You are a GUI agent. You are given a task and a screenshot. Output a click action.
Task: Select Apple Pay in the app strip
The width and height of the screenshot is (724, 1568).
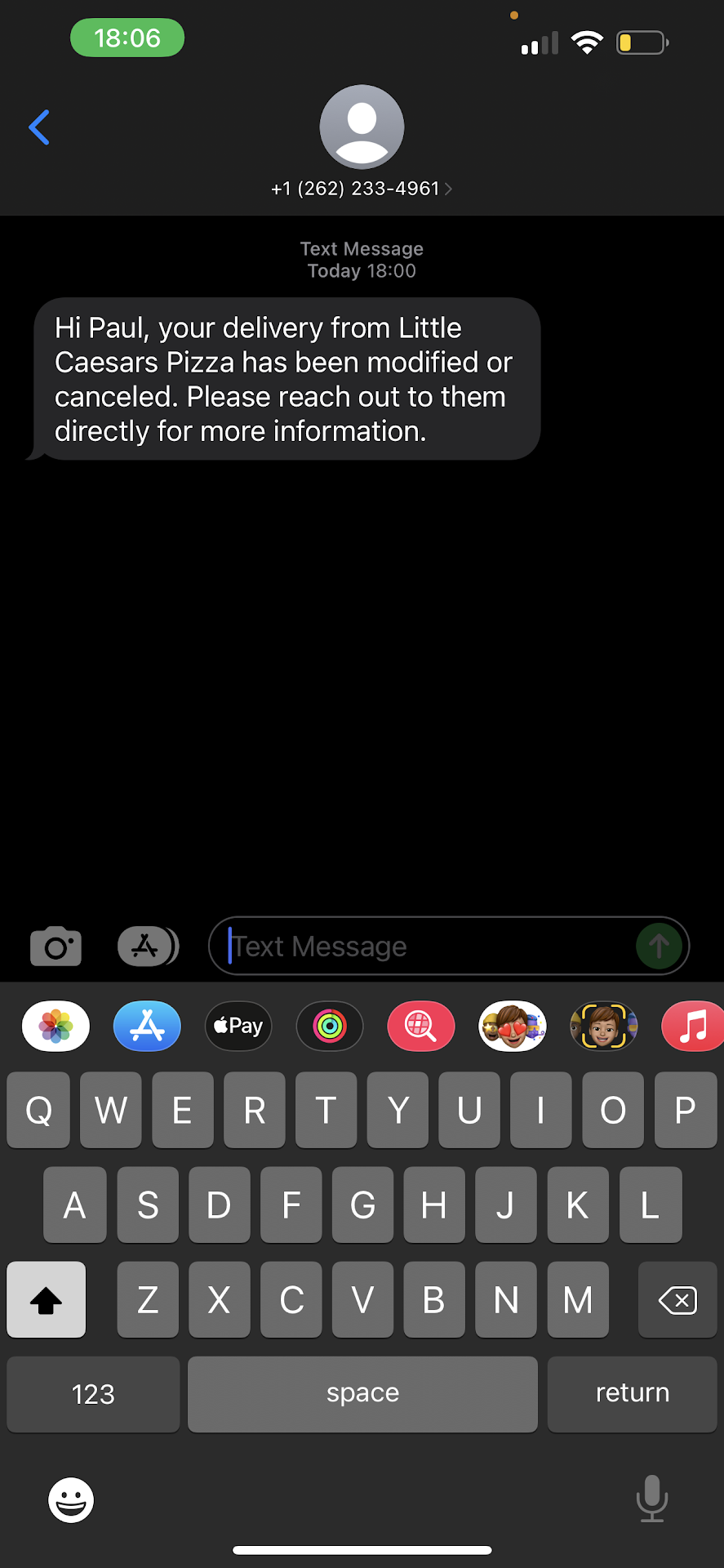tap(238, 1026)
